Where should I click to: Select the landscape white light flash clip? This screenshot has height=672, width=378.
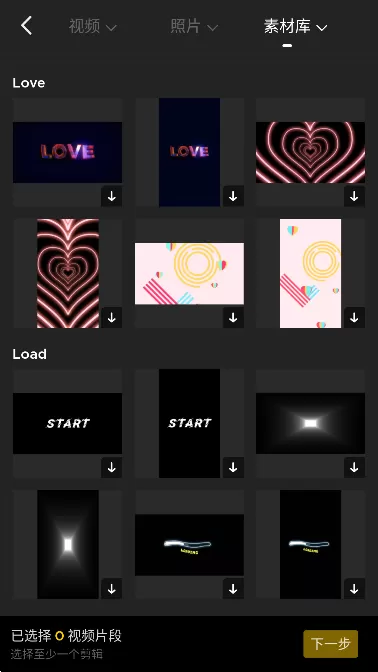click(x=310, y=423)
